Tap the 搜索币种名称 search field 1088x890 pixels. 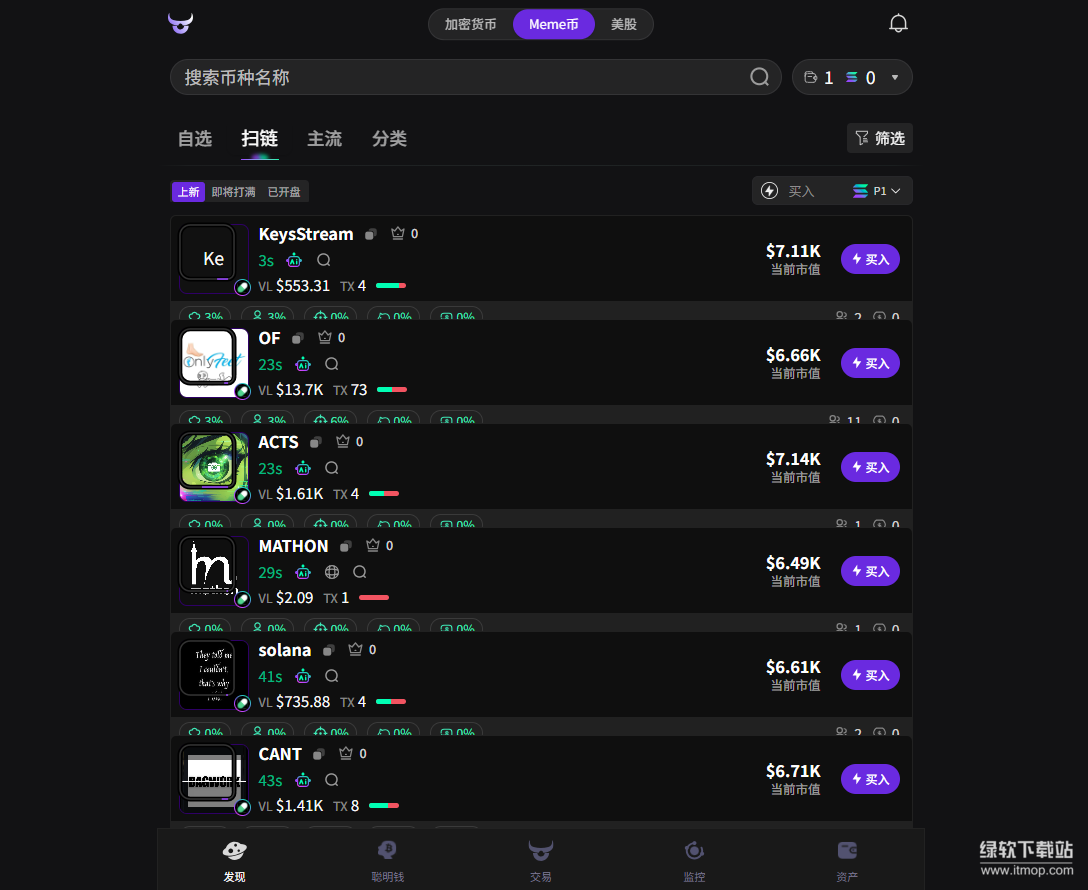point(460,77)
